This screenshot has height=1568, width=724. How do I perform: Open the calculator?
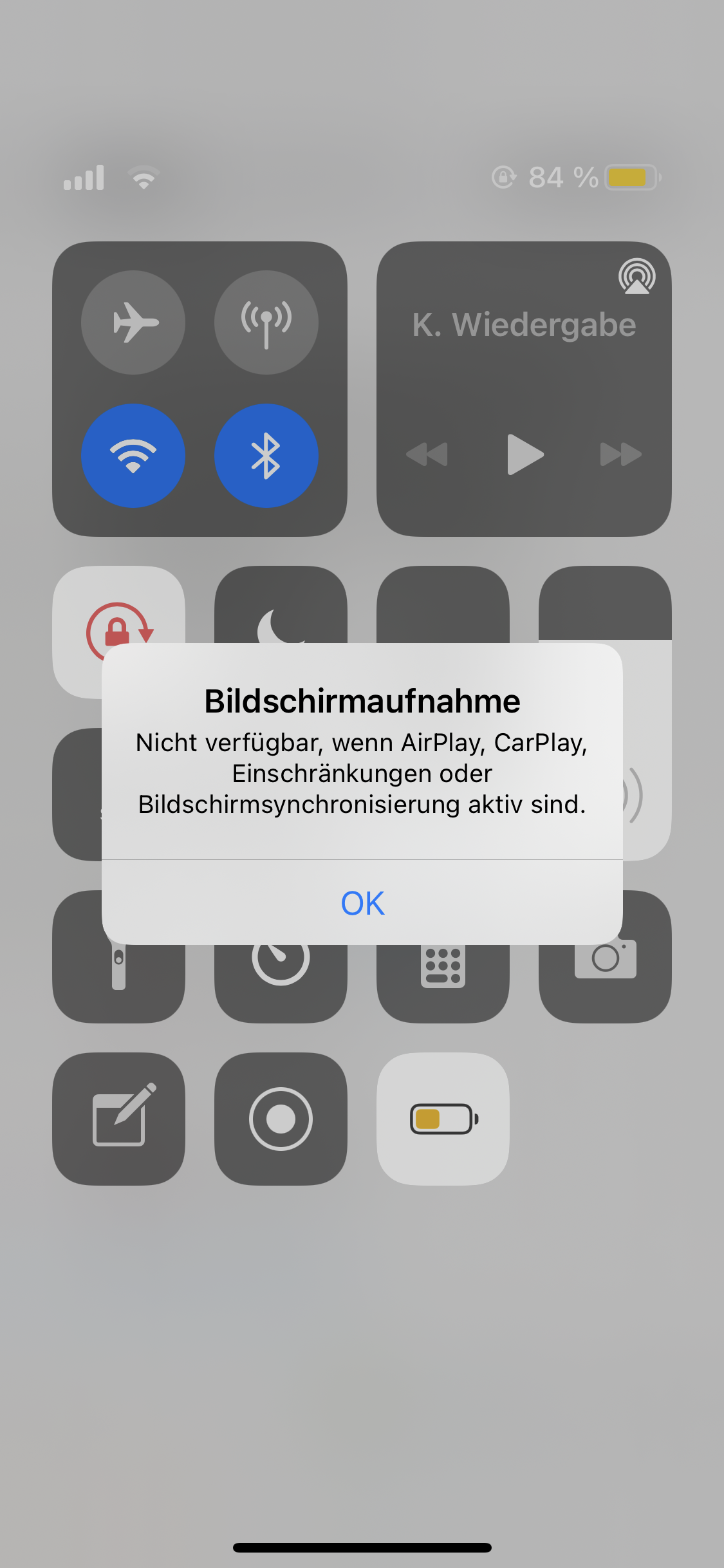pos(443,984)
